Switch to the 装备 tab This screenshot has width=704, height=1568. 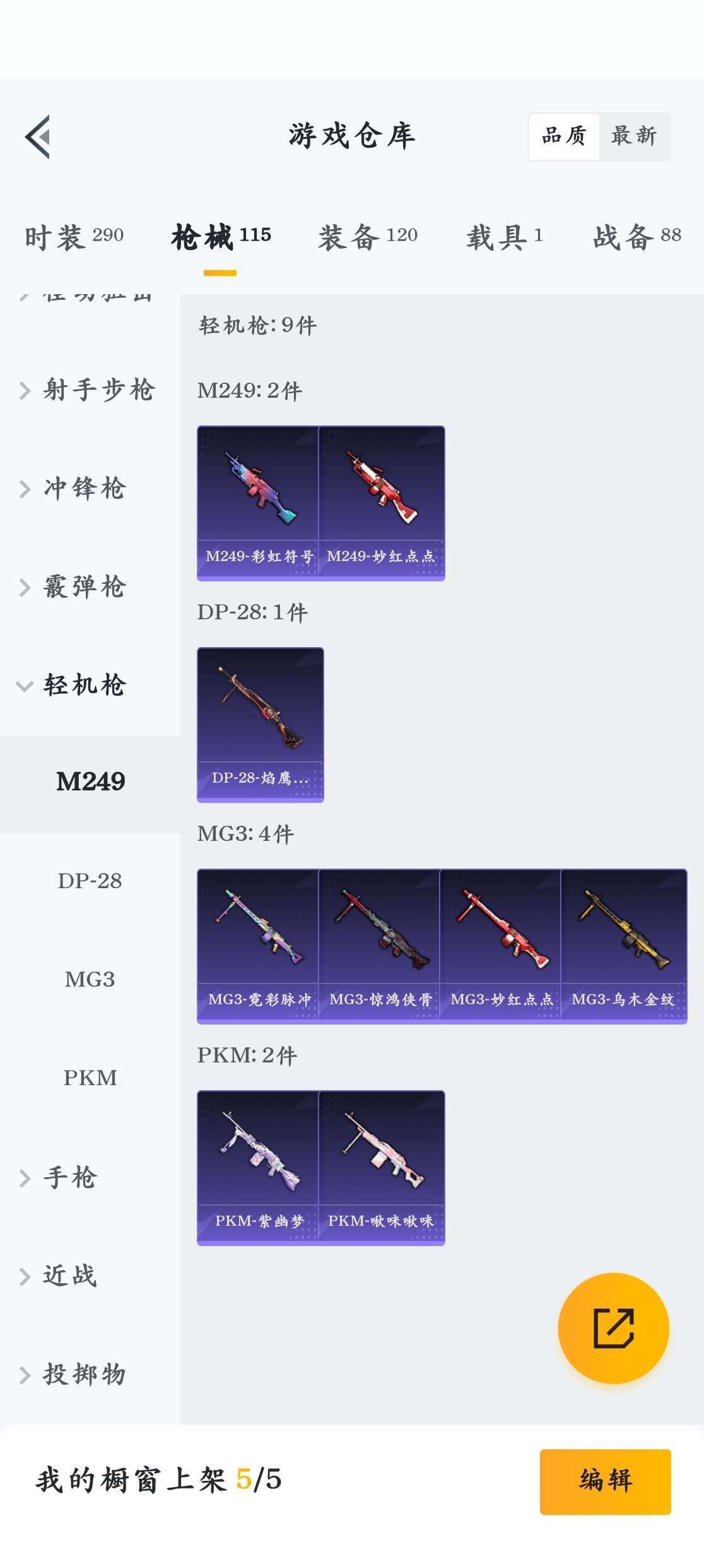click(368, 237)
